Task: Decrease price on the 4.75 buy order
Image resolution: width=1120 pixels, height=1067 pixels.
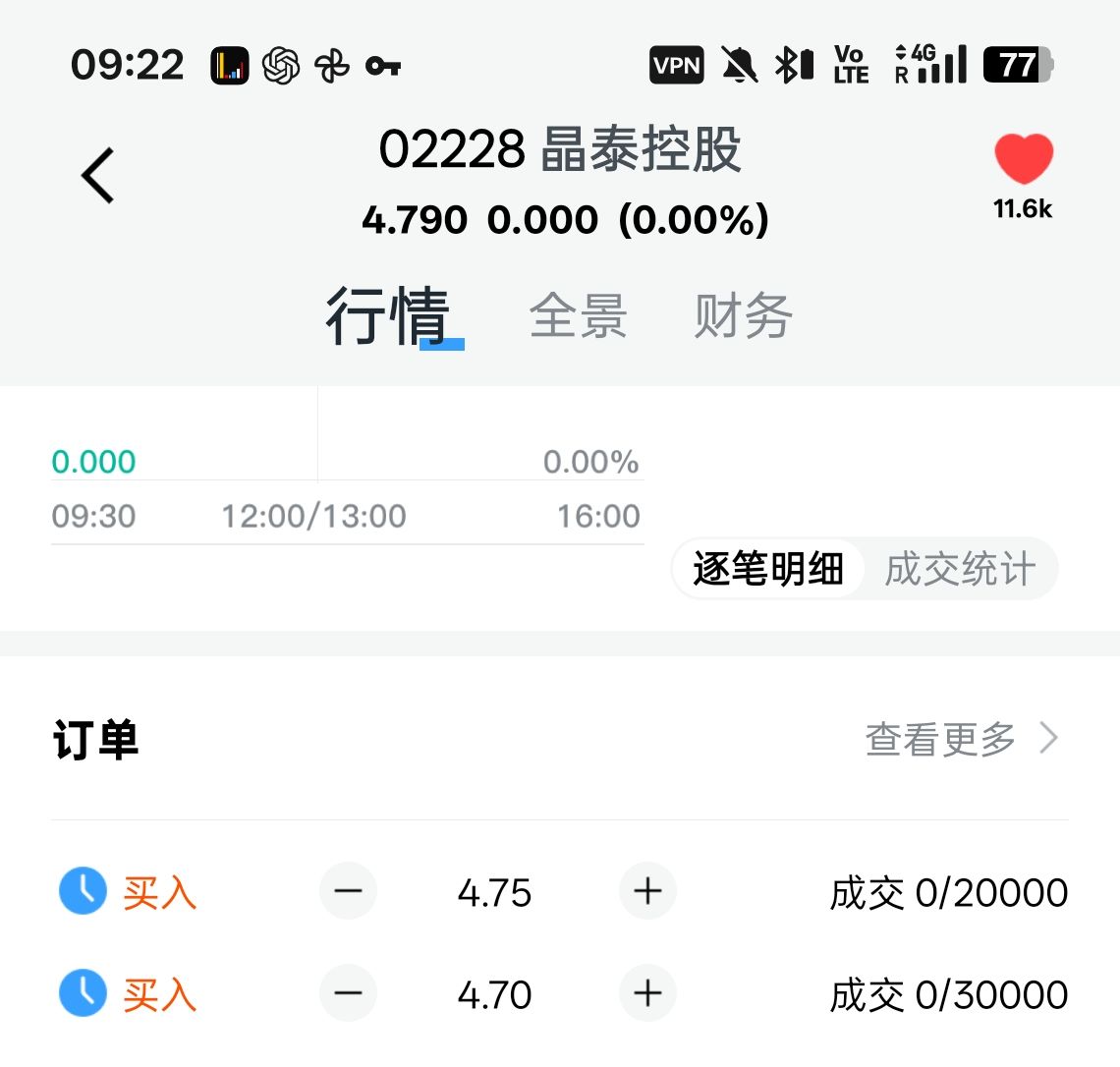Action: (x=348, y=891)
